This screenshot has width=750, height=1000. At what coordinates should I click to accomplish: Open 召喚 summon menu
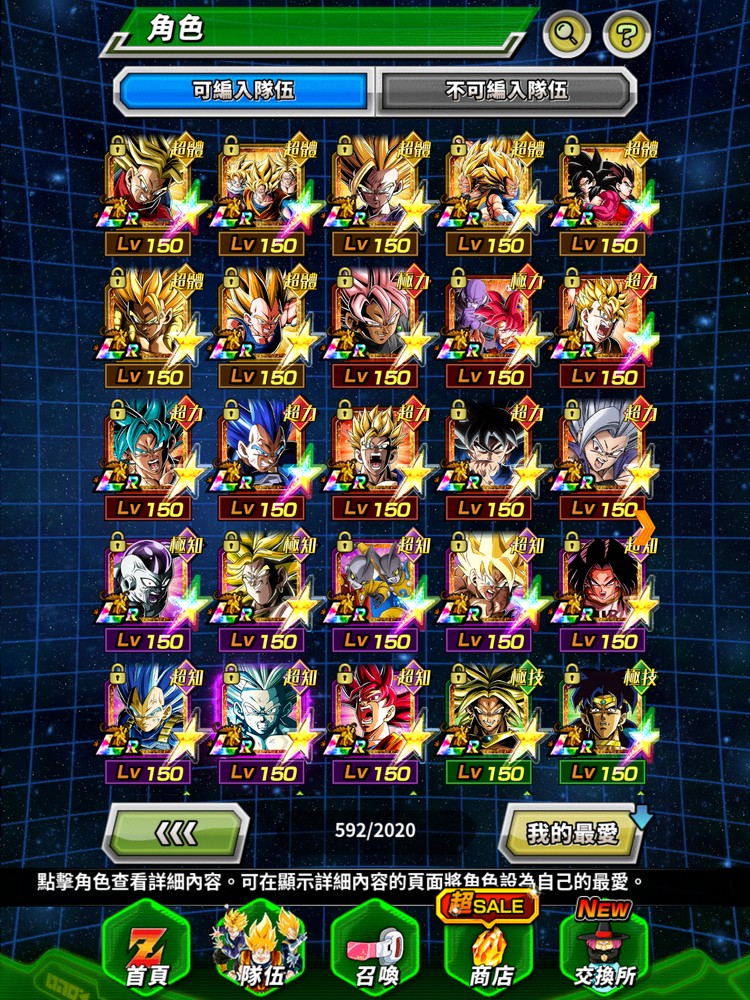click(373, 950)
